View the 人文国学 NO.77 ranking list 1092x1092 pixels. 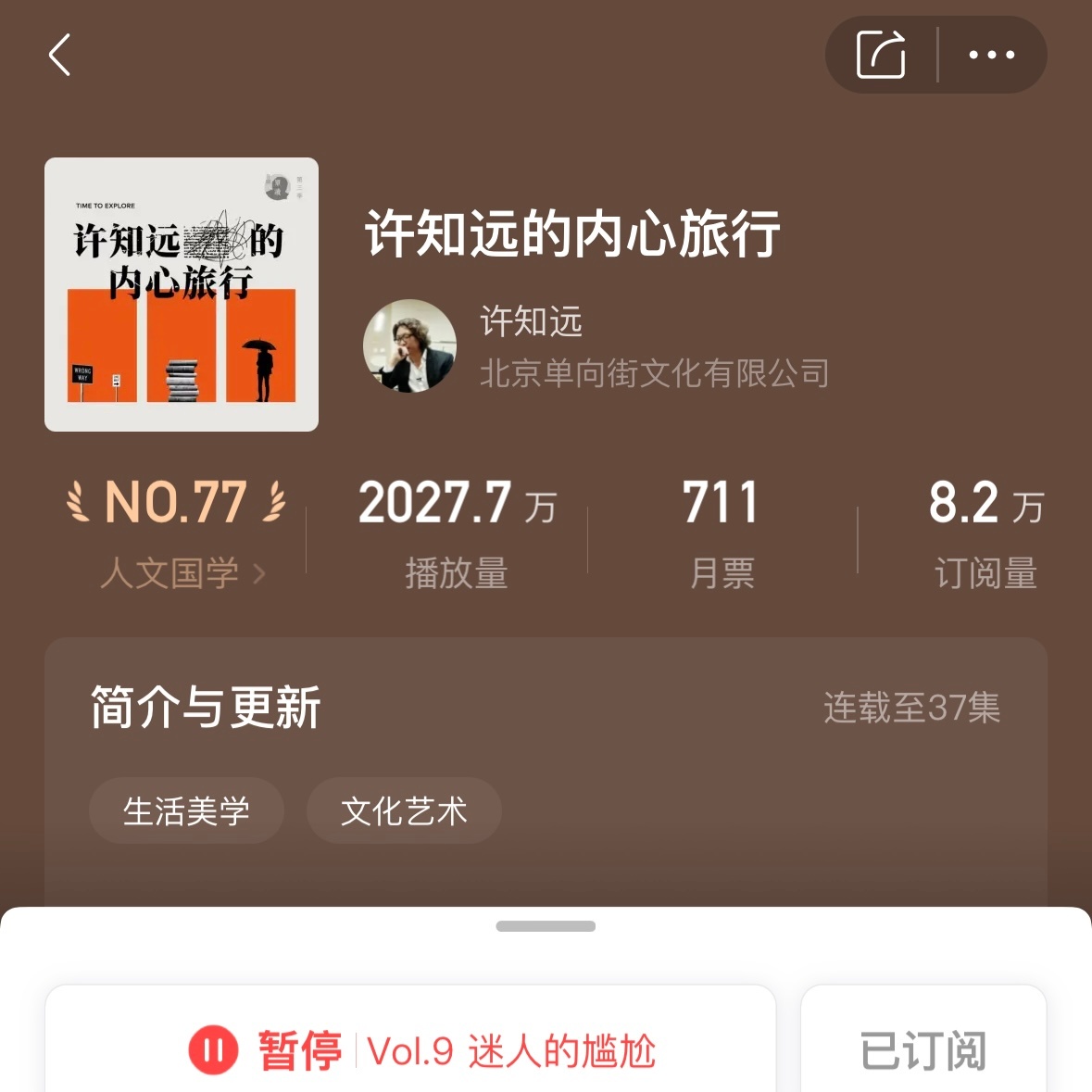tap(178, 533)
